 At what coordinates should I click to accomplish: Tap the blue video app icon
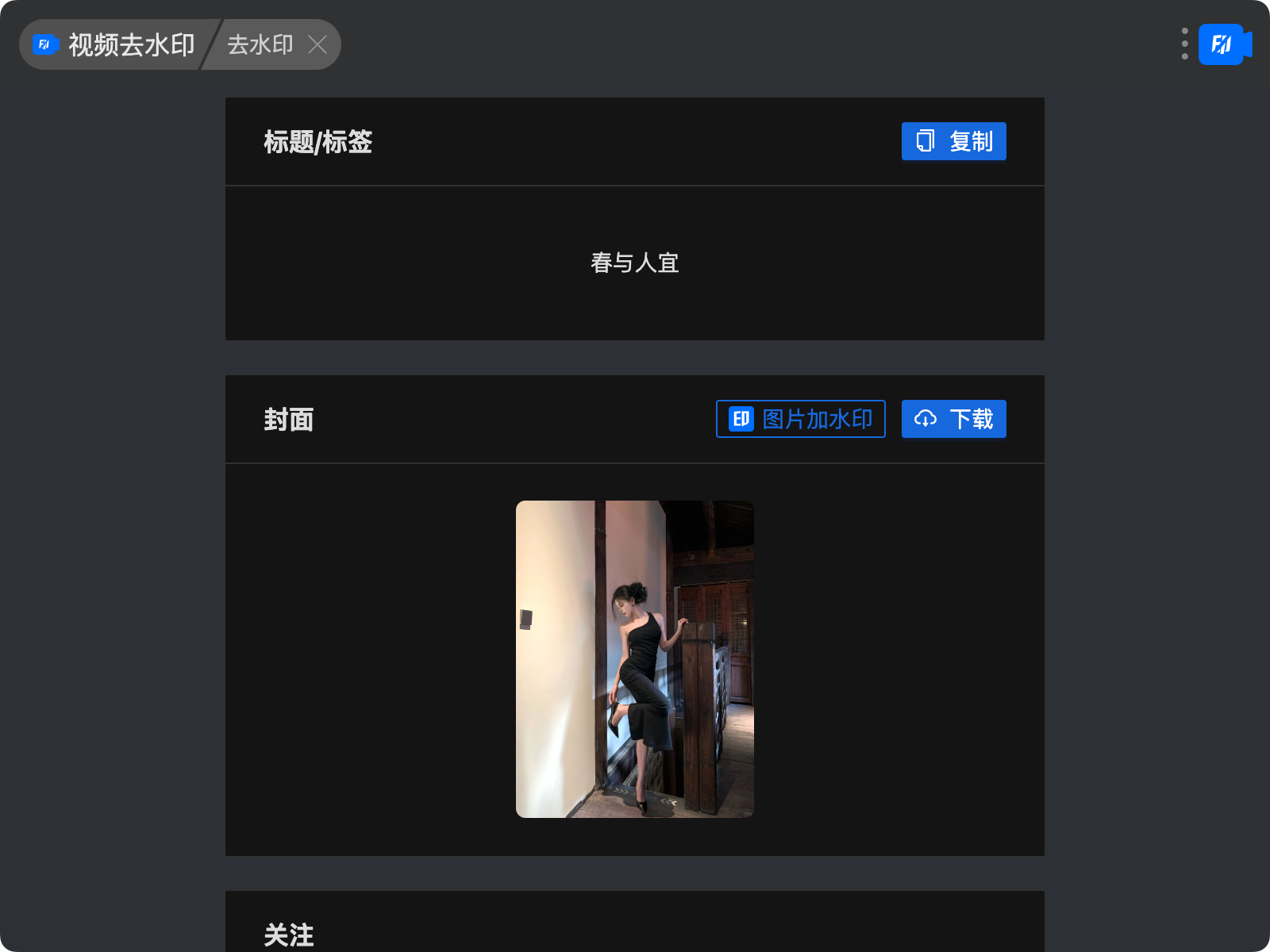[1224, 44]
